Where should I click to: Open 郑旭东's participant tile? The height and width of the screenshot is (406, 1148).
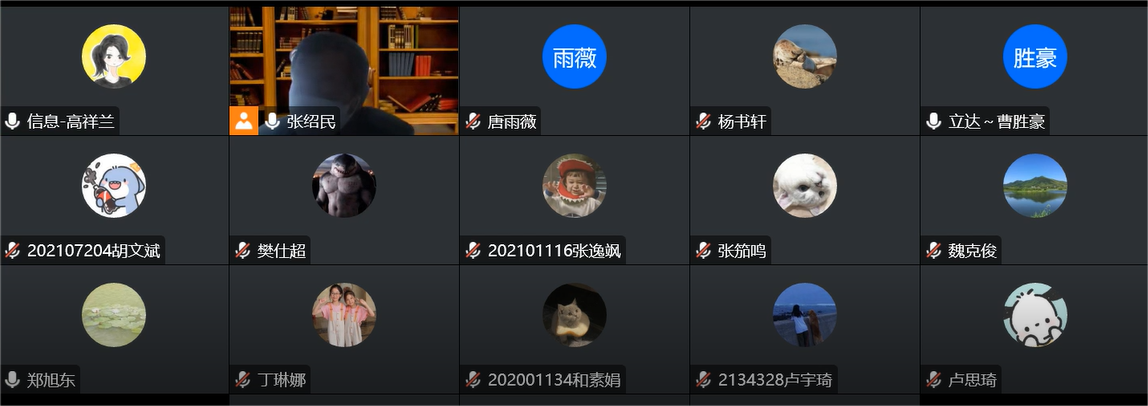click(x=114, y=328)
